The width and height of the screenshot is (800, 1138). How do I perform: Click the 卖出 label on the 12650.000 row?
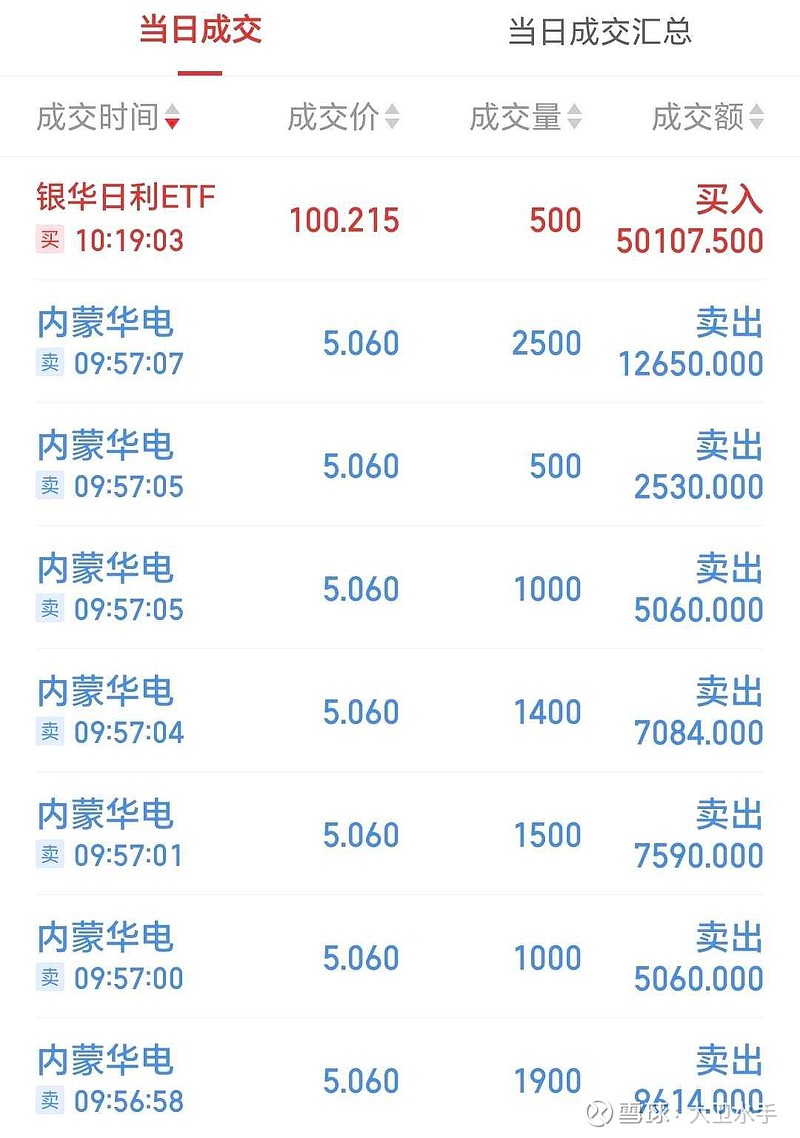click(729, 321)
